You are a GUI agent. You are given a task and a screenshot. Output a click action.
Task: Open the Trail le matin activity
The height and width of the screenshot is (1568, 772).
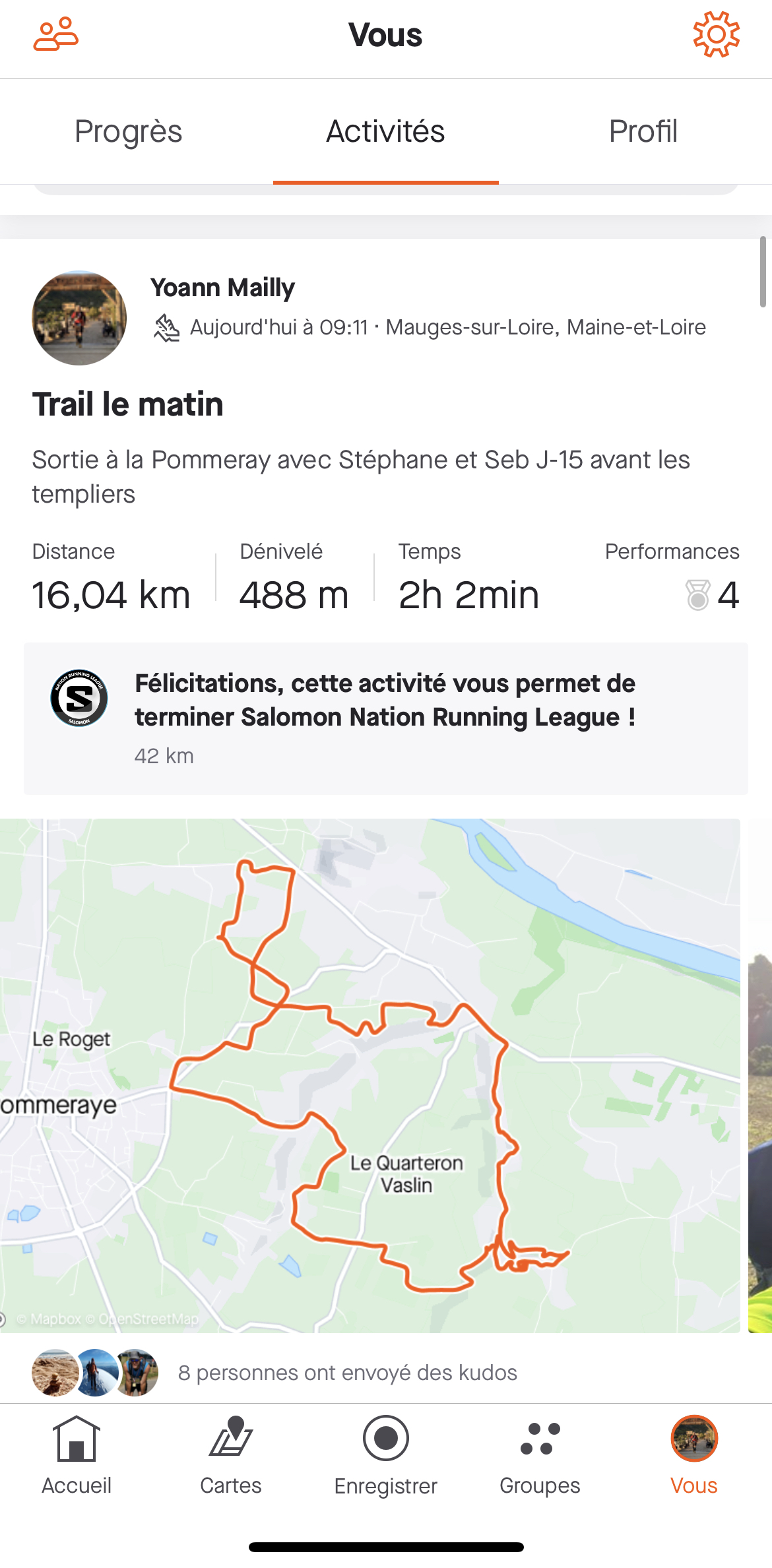click(128, 404)
